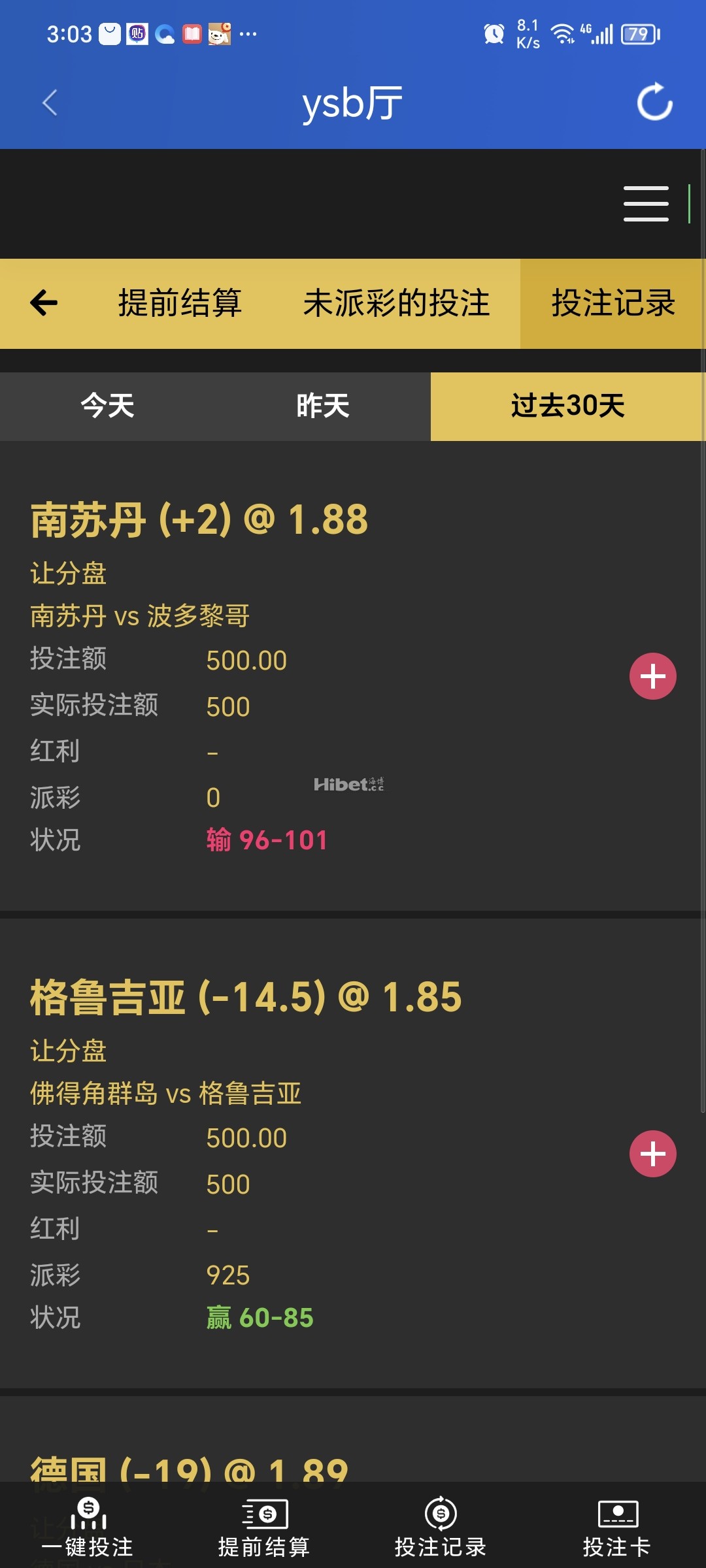Open 提前结算 in bottom bar
This screenshot has height=1568, width=706.
264,1526
